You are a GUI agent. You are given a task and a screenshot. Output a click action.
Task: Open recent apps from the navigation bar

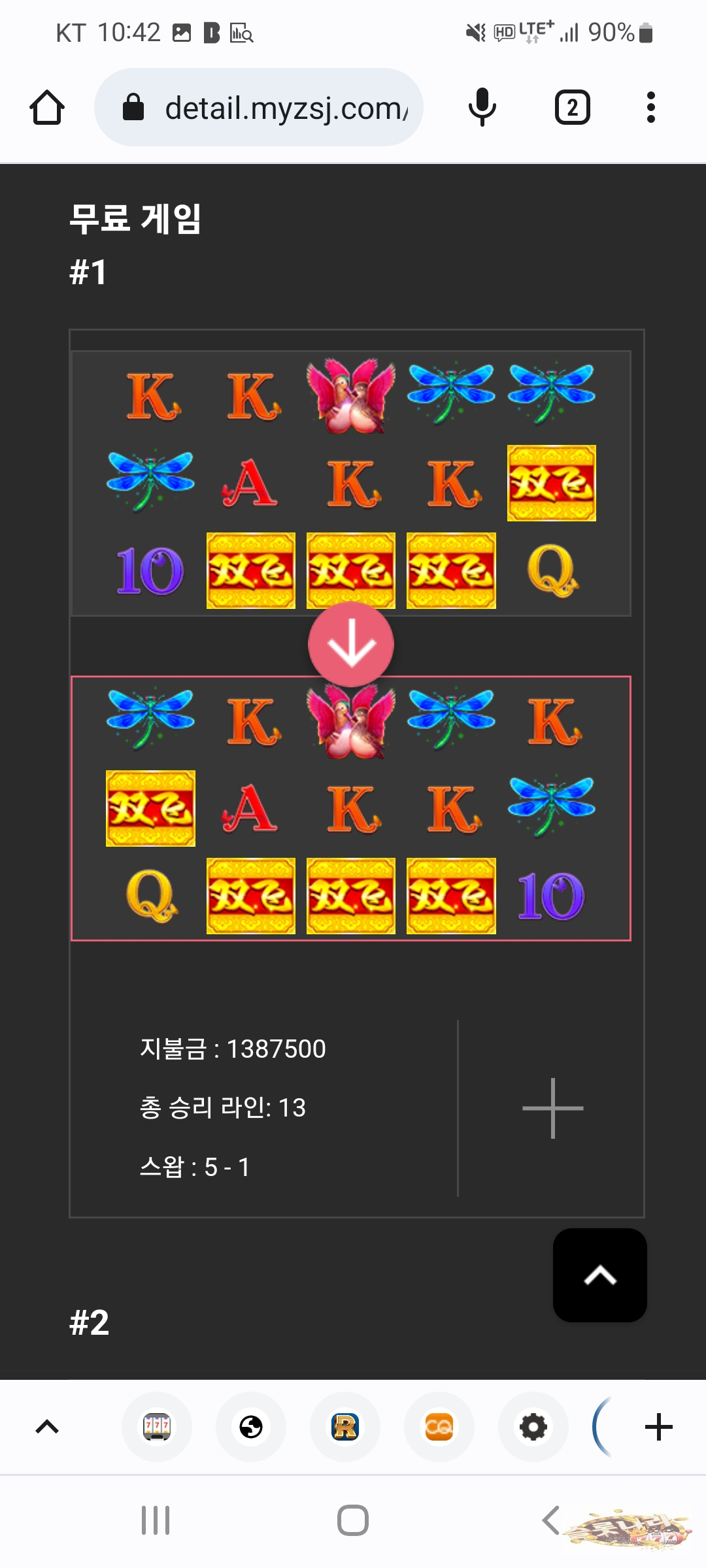click(156, 1520)
